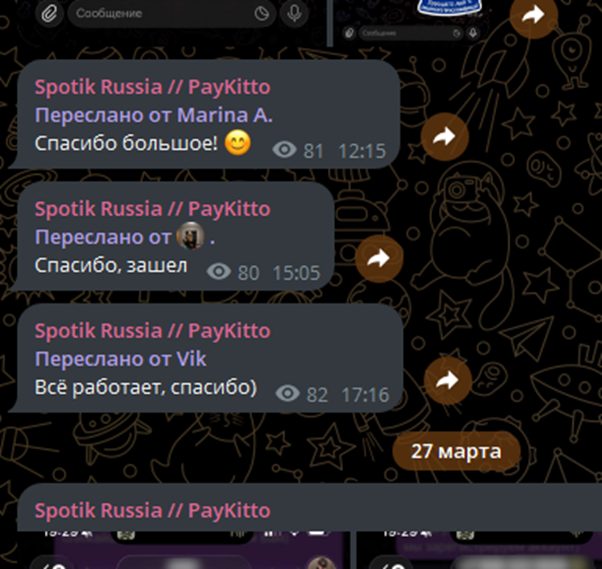
Task: Tap the 27 марта date chip
Action: click(x=456, y=451)
